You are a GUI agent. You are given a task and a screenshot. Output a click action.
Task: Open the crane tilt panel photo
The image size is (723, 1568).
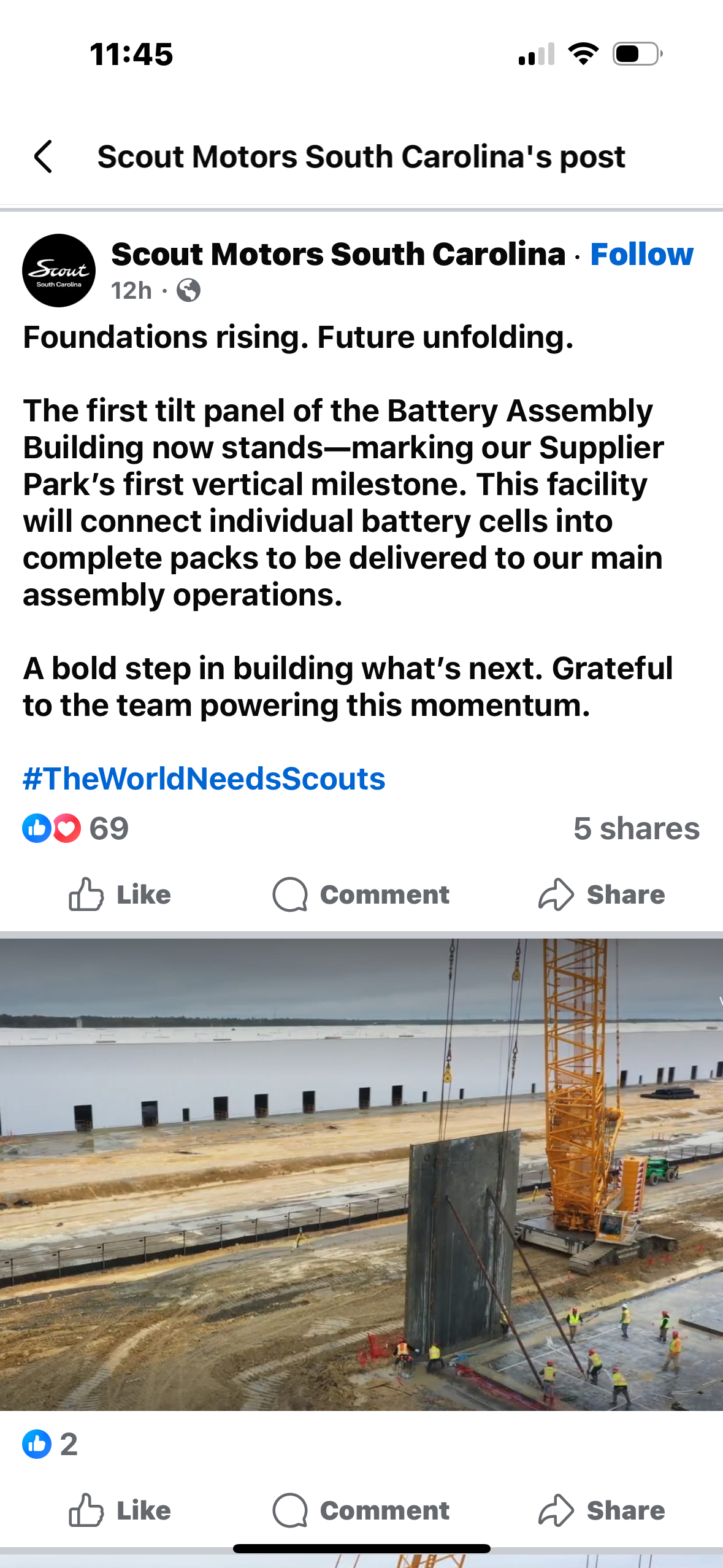(x=361, y=1174)
